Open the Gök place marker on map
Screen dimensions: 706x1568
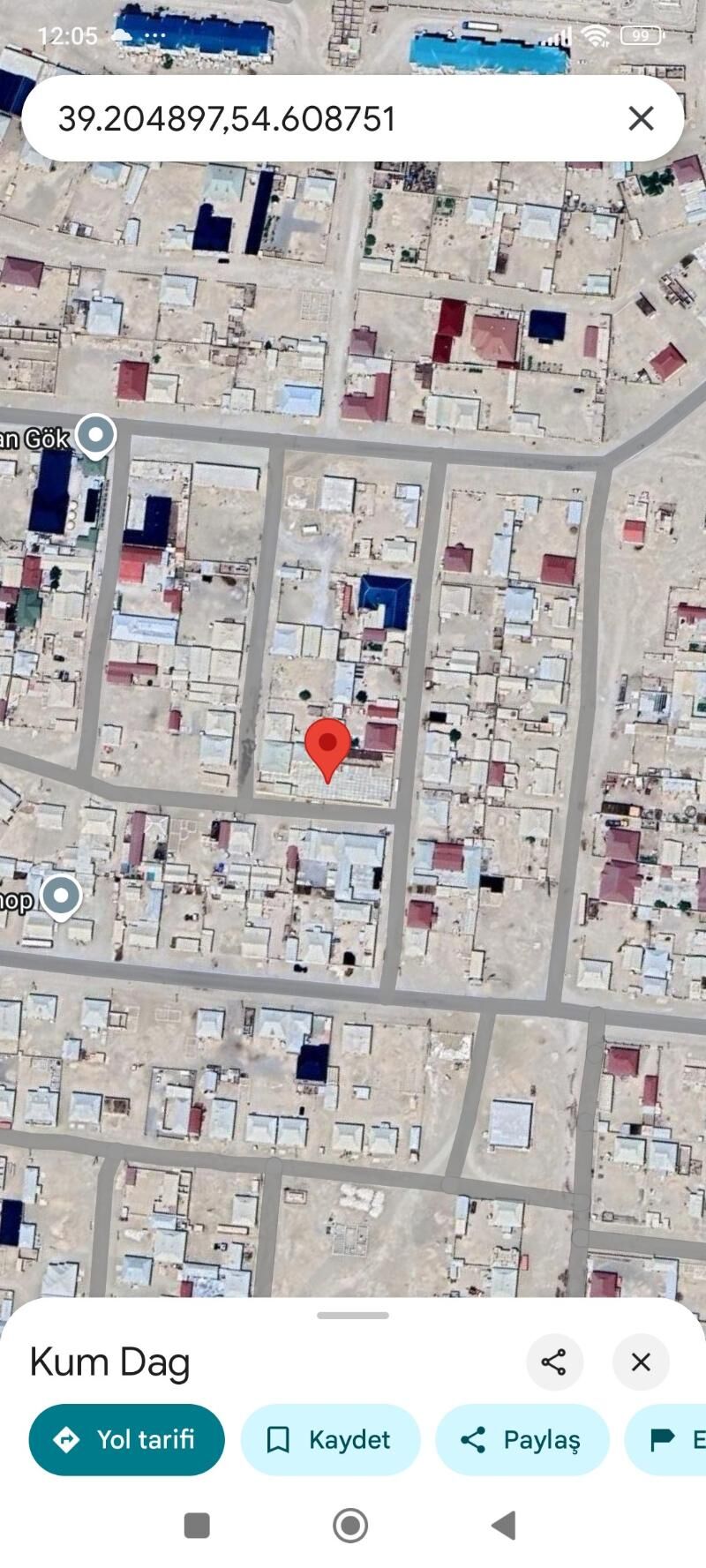(95, 435)
